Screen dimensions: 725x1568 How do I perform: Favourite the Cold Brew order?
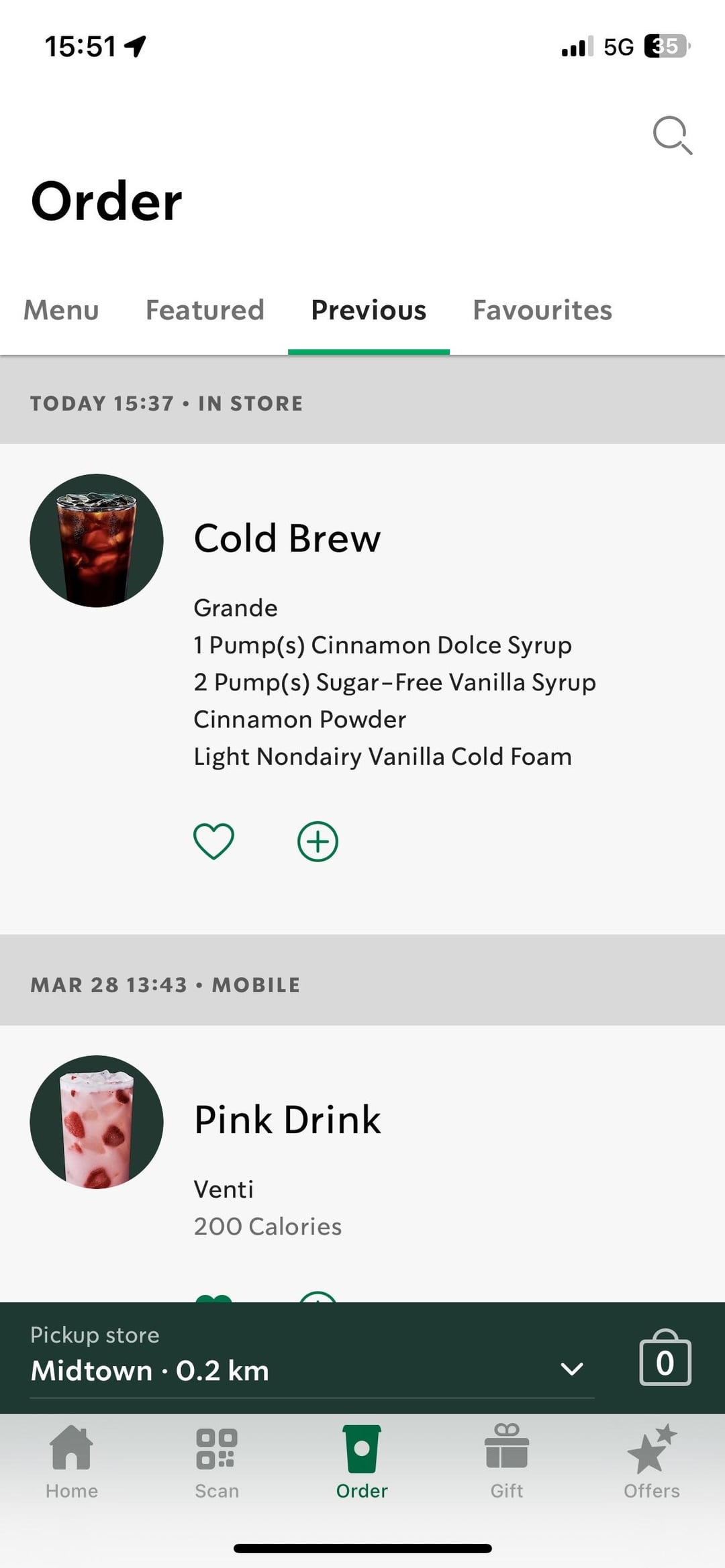[x=213, y=841]
